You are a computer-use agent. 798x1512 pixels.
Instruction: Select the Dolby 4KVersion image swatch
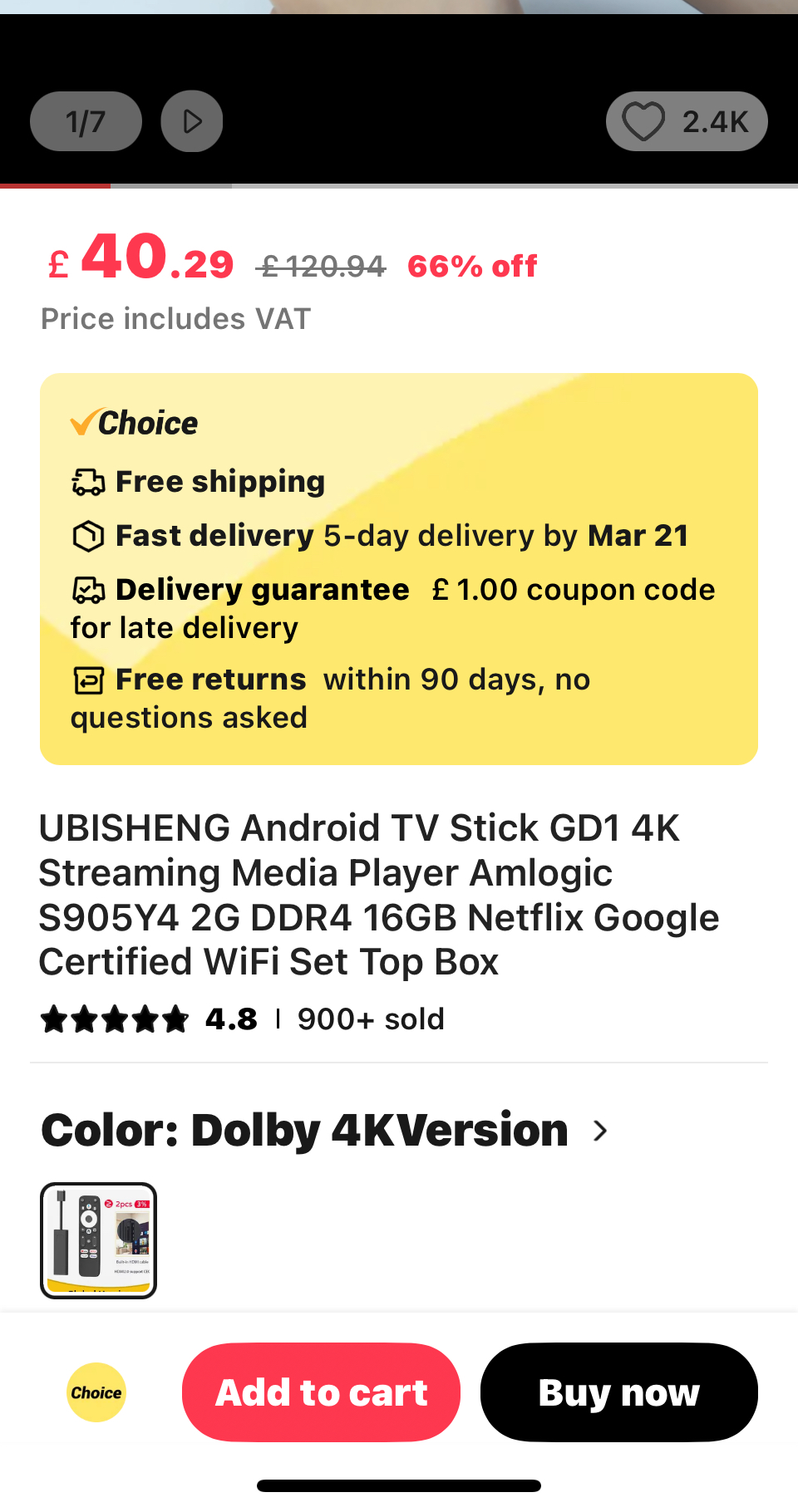[99, 1240]
